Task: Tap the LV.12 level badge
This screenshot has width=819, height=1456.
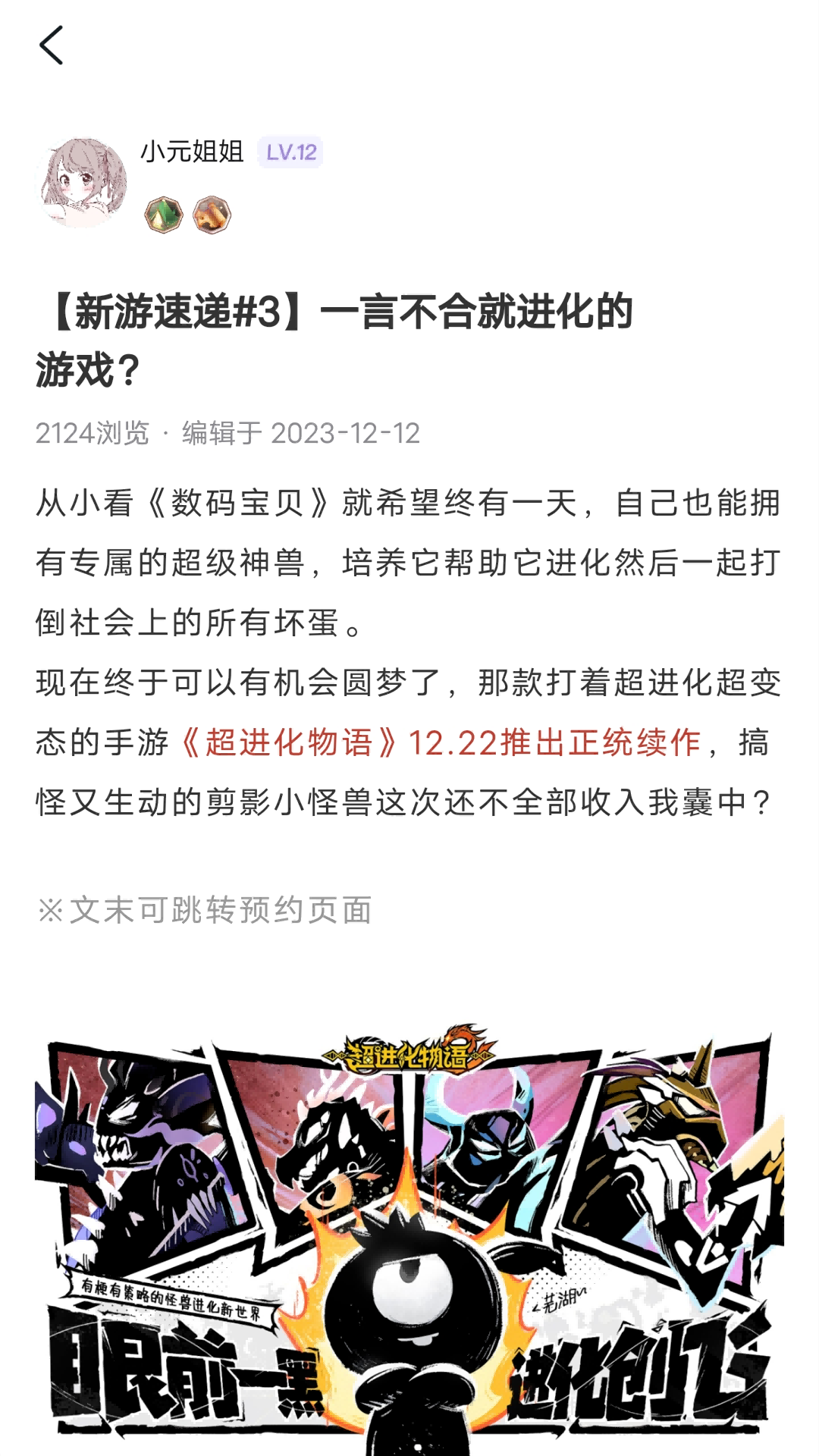Action: pyautogui.click(x=291, y=152)
